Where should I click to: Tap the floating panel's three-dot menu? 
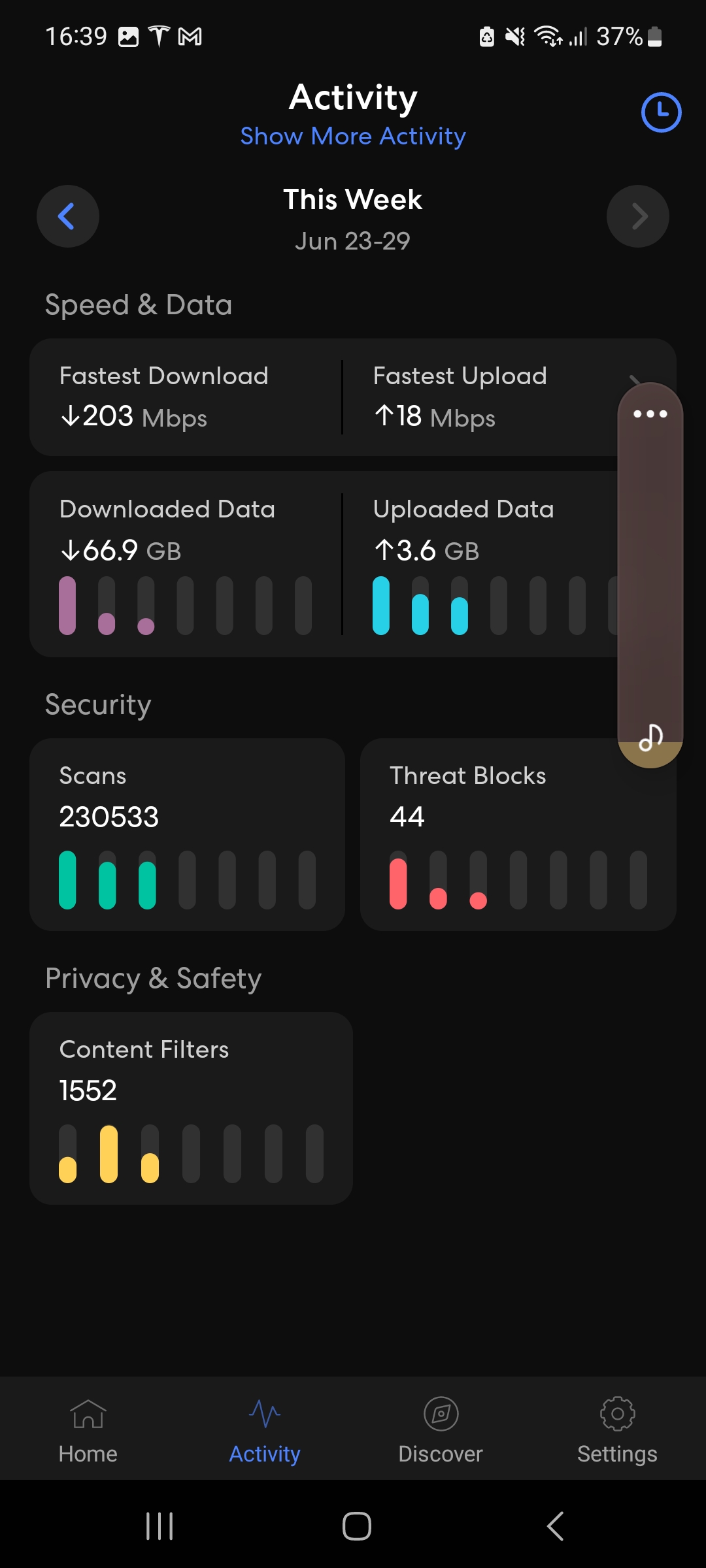pyautogui.click(x=650, y=414)
